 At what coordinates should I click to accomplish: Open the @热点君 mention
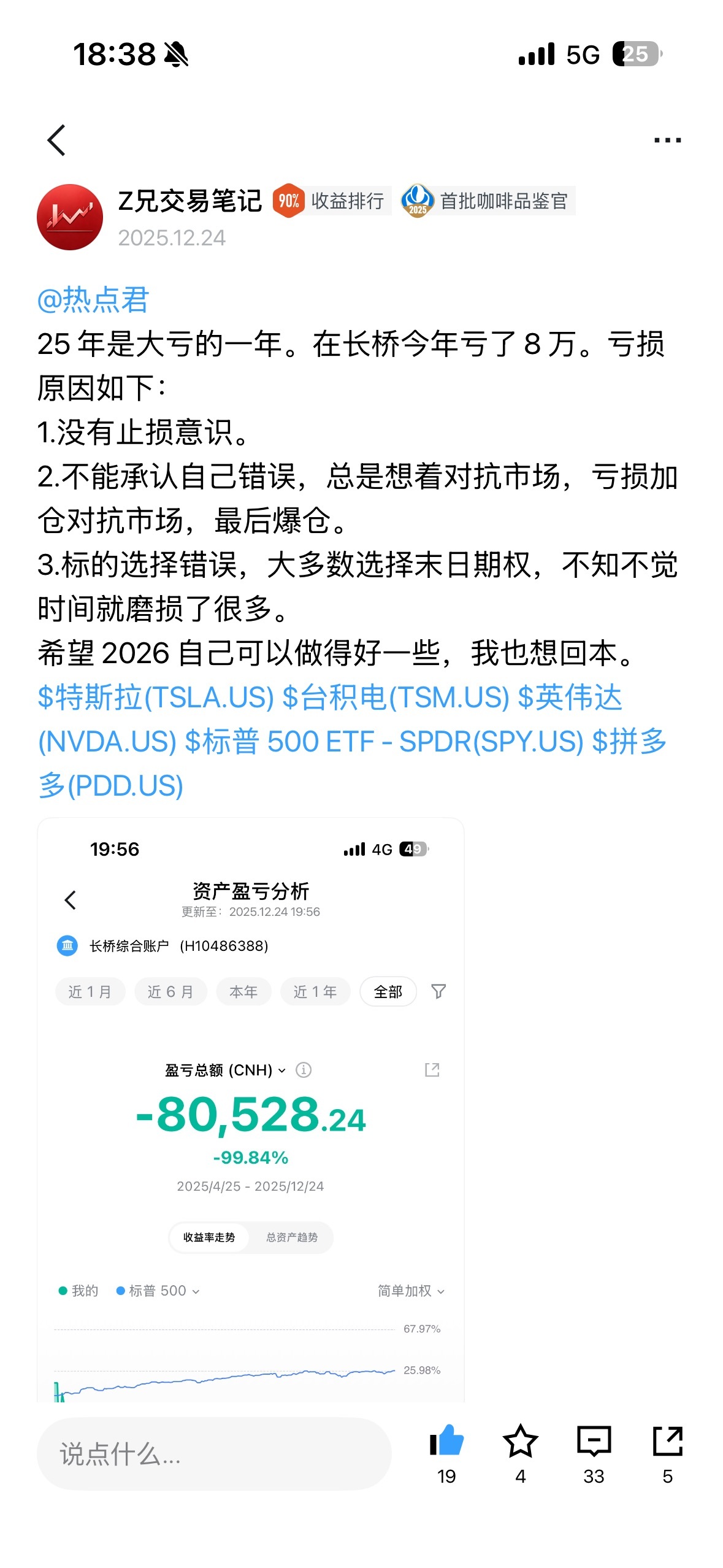93,300
